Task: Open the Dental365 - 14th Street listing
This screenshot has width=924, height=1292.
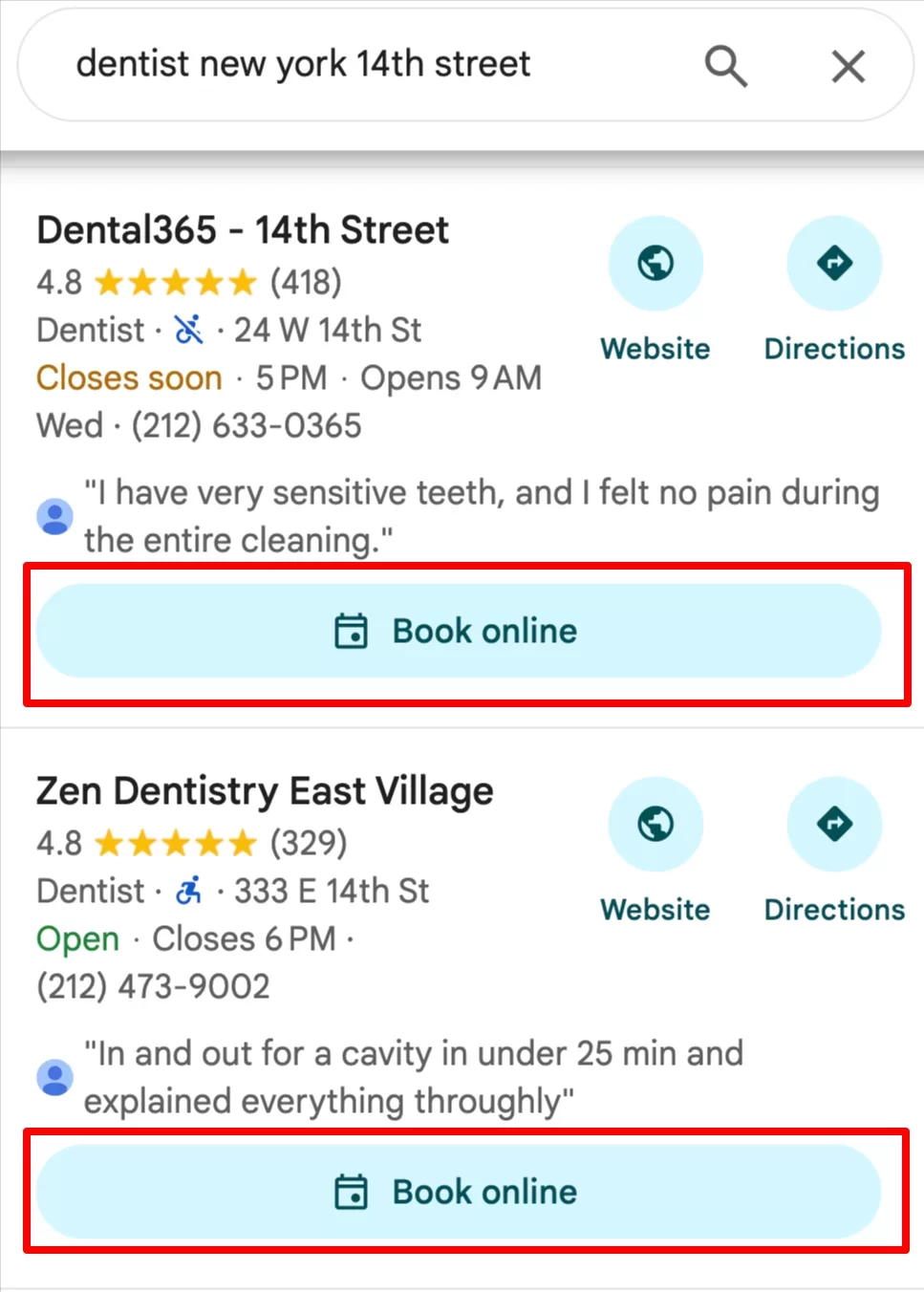Action: (243, 230)
